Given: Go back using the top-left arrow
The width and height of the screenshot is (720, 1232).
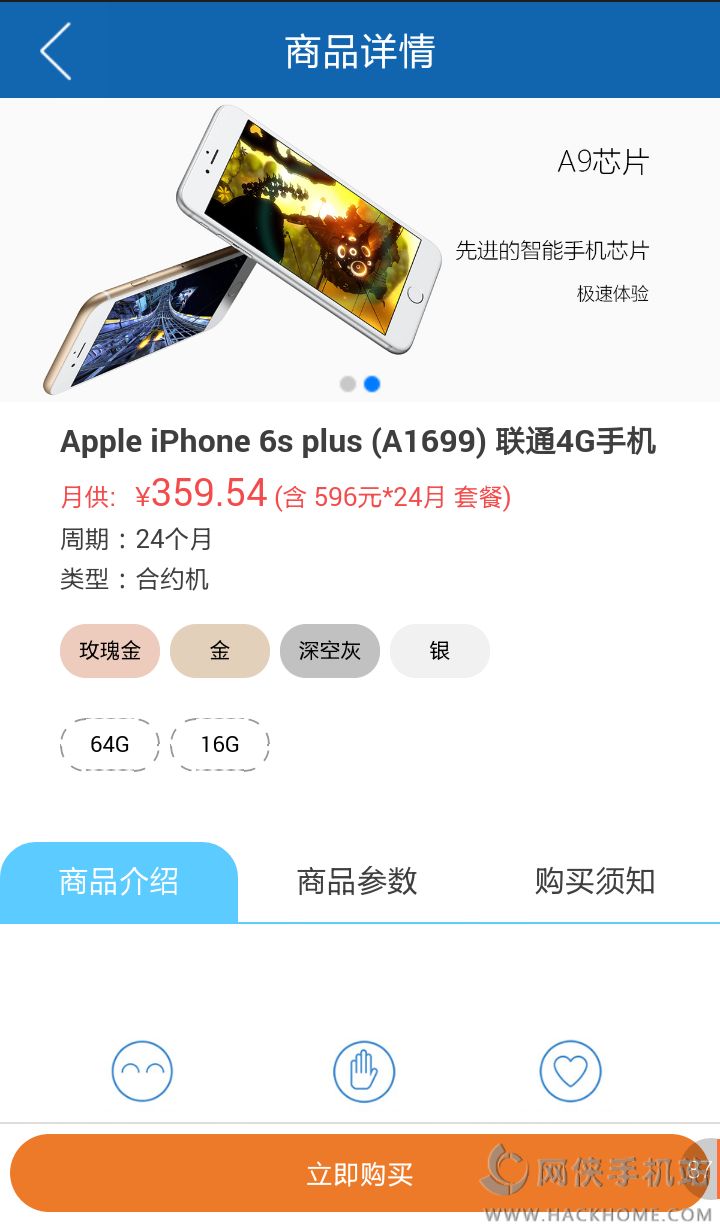Looking at the screenshot, I should pos(56,51).
